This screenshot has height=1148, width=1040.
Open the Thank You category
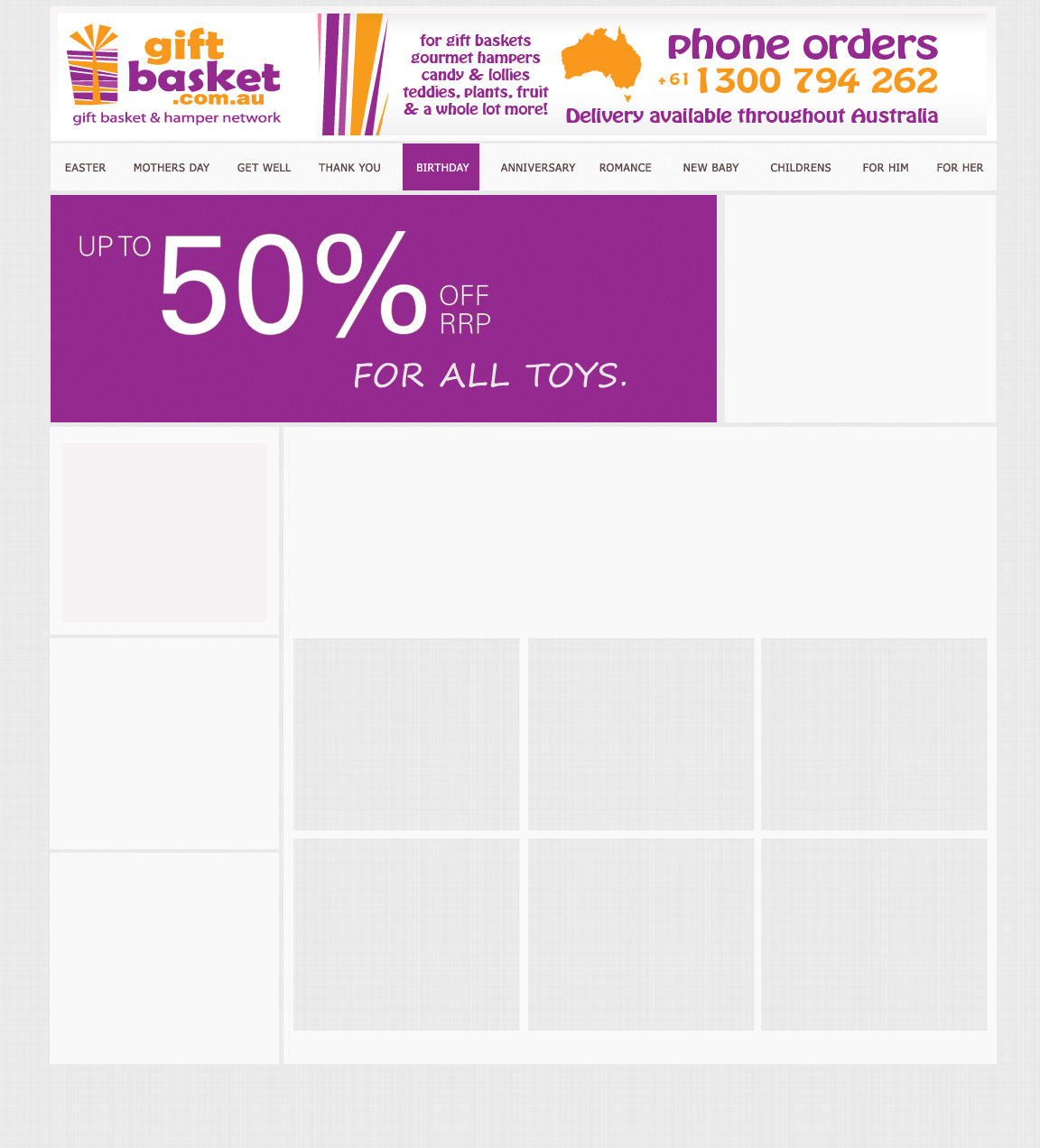349,167
